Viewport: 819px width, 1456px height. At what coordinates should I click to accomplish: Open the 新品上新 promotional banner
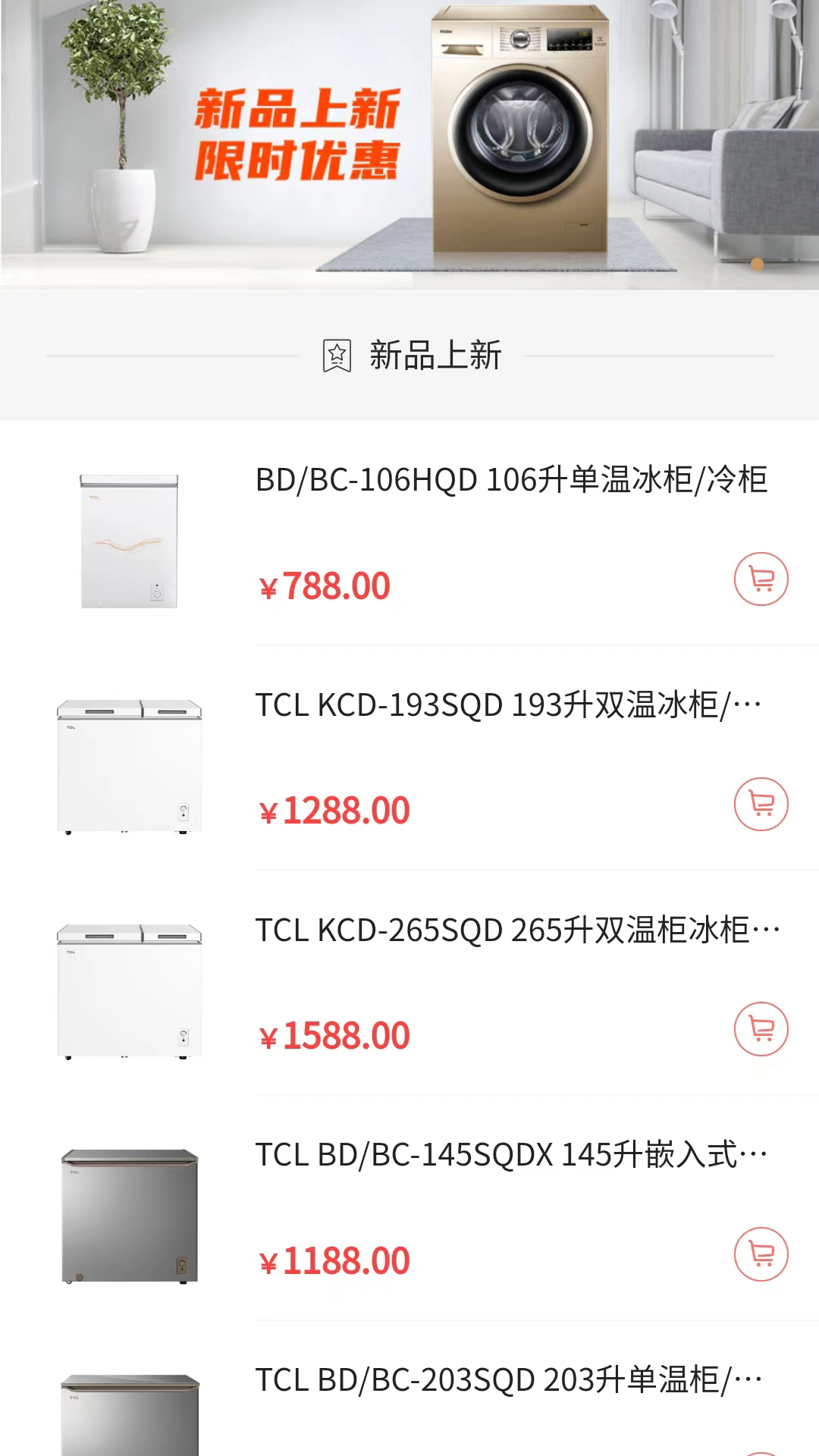(409, 144)
